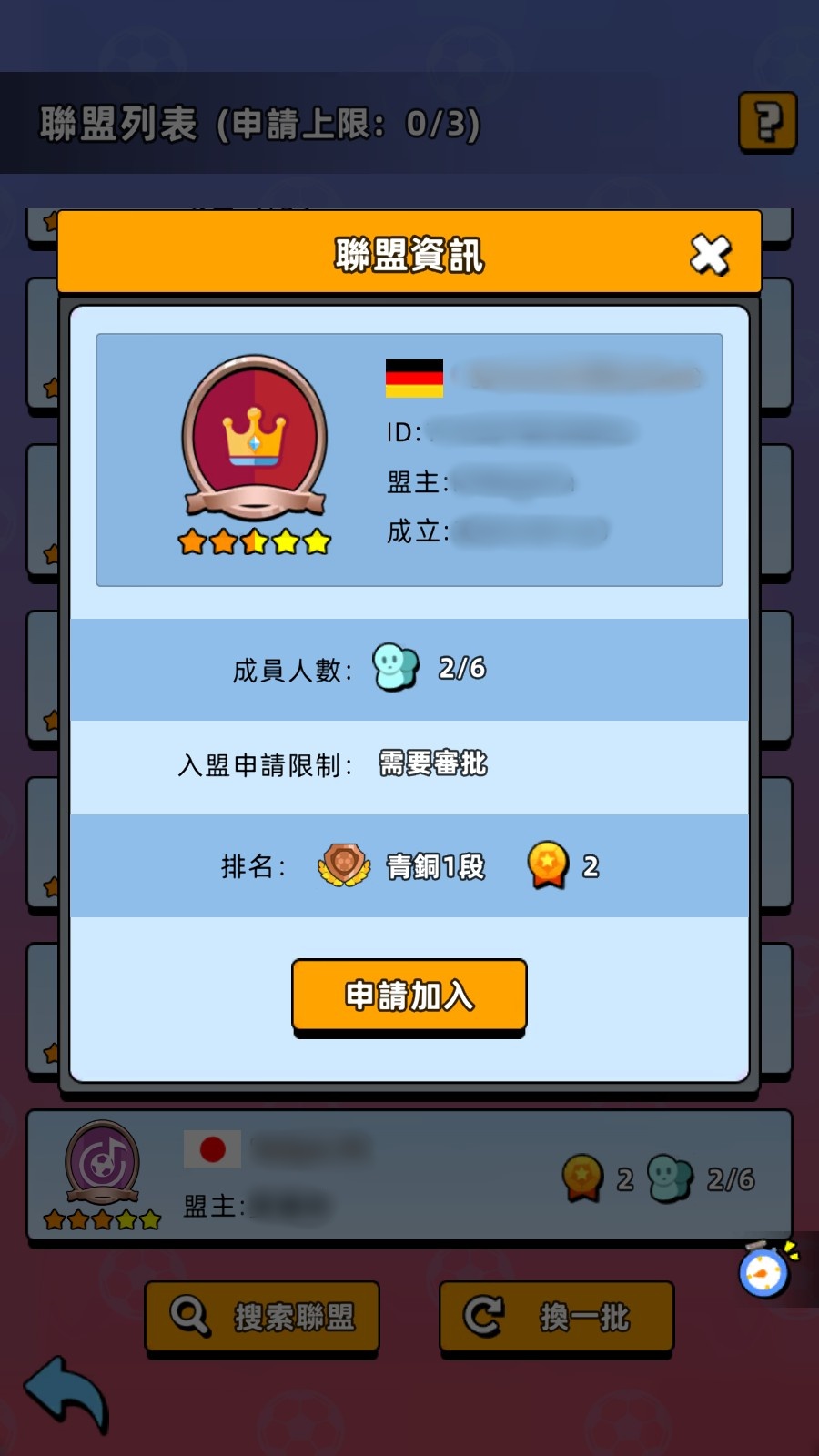Refresh the alliance list with 換一批

click(556, 1316)
